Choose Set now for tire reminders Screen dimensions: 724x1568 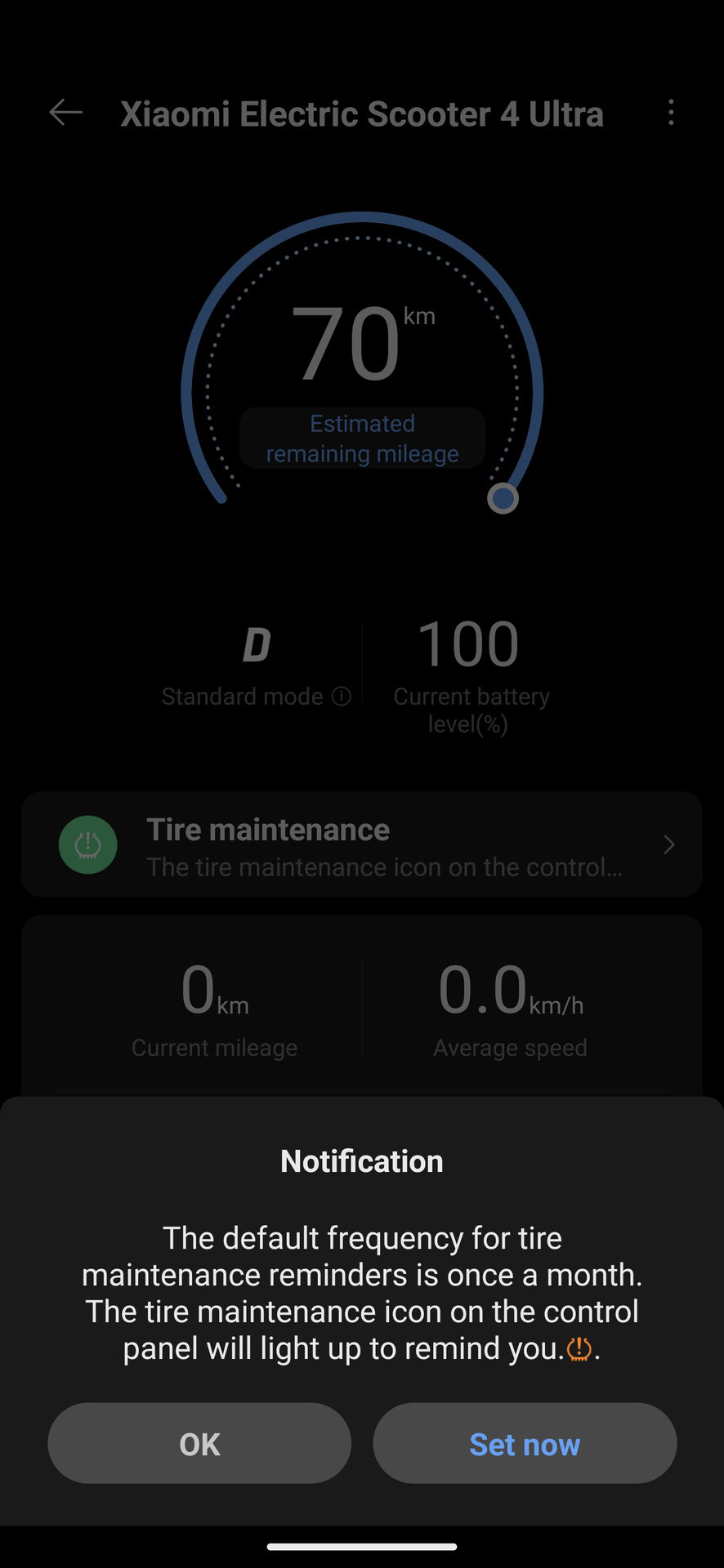pos(525,1443)
